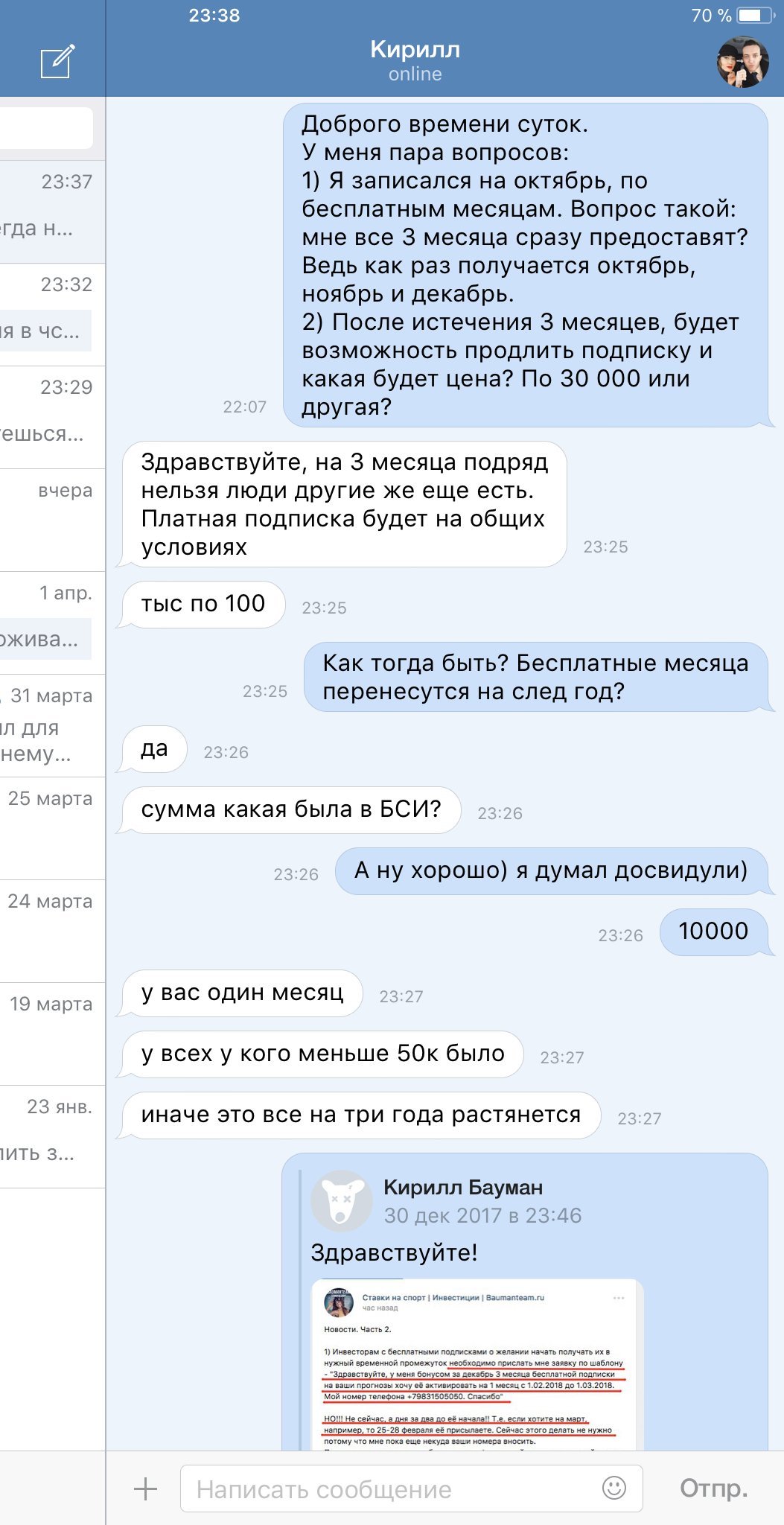Viewport: 784px width, 1525px height.
Task: Open the conversation dated 25 марта
Action: 52,828
